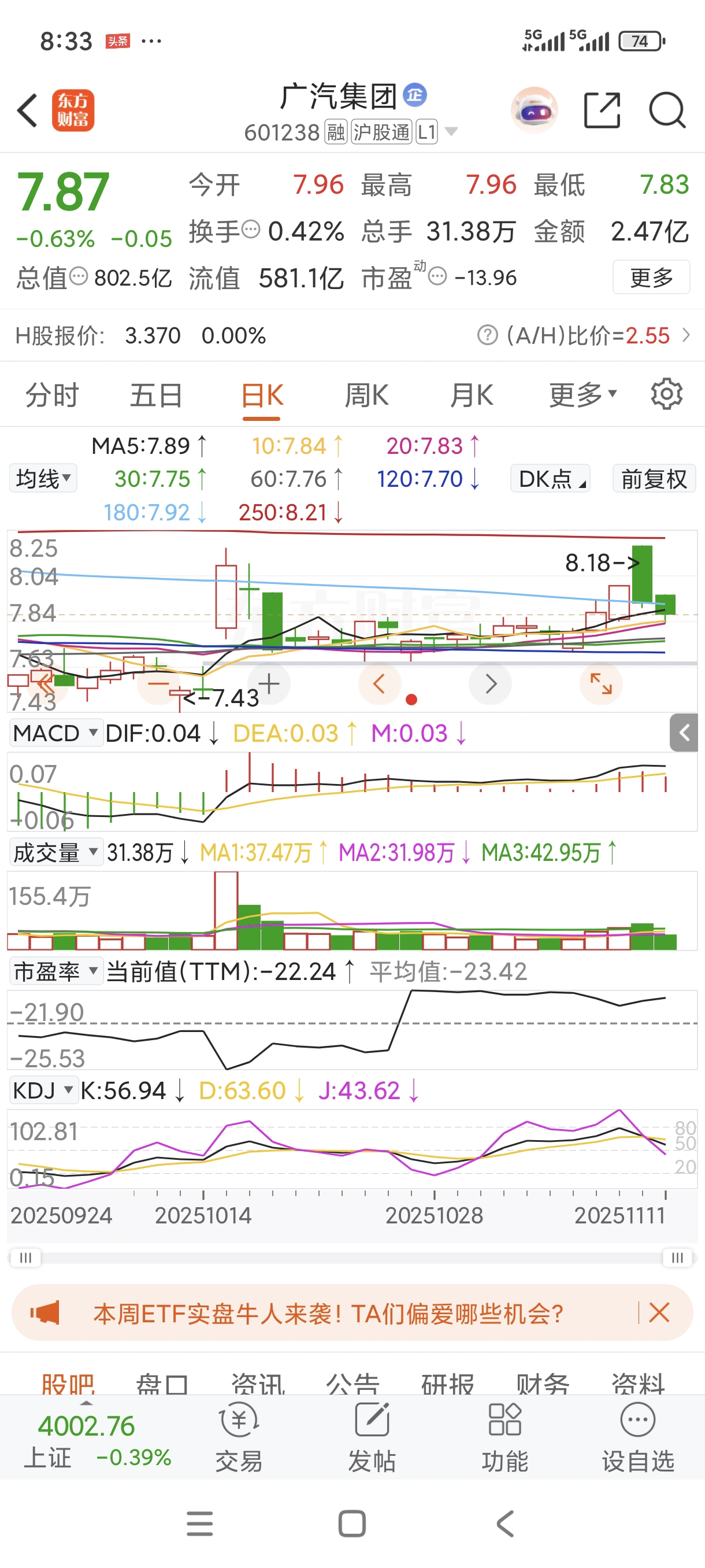Open the stock search magnifier
The width and height of the screenshot is (705, 1568).
coord(667,110)
